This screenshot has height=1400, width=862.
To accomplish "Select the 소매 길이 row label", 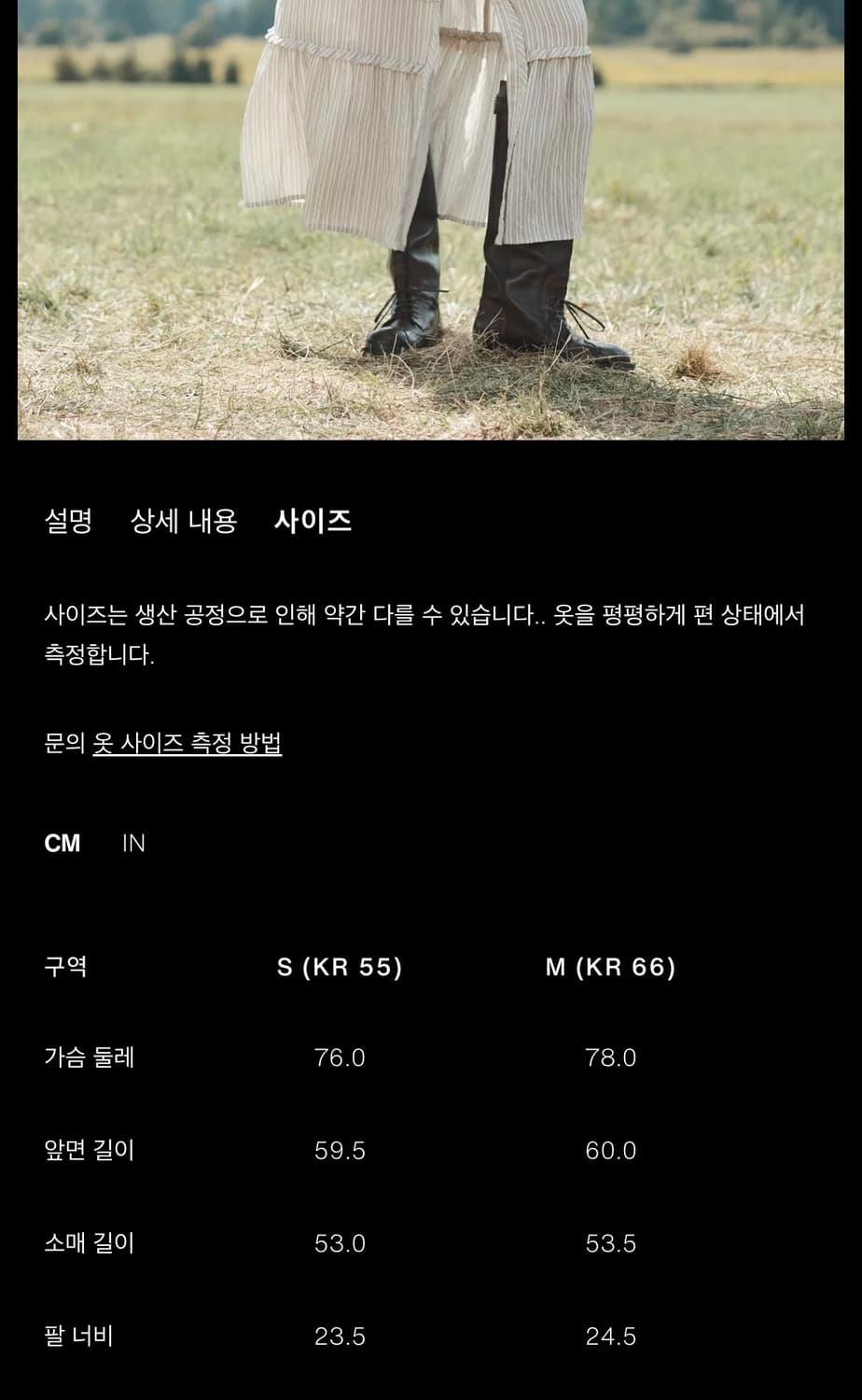I will point(88,1244).
